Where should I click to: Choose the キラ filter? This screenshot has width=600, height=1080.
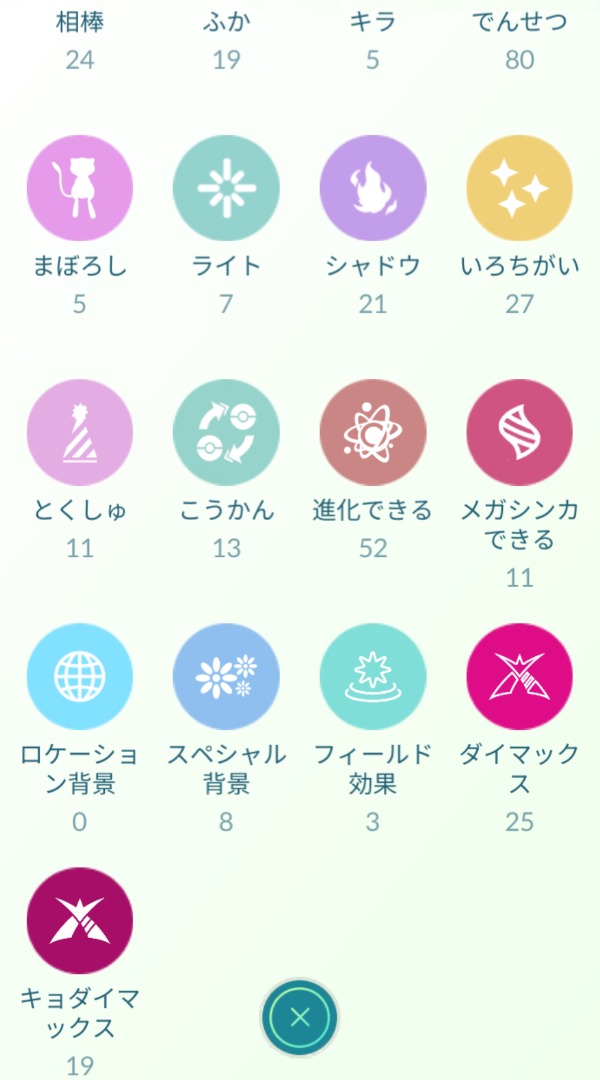coord(373,22)
